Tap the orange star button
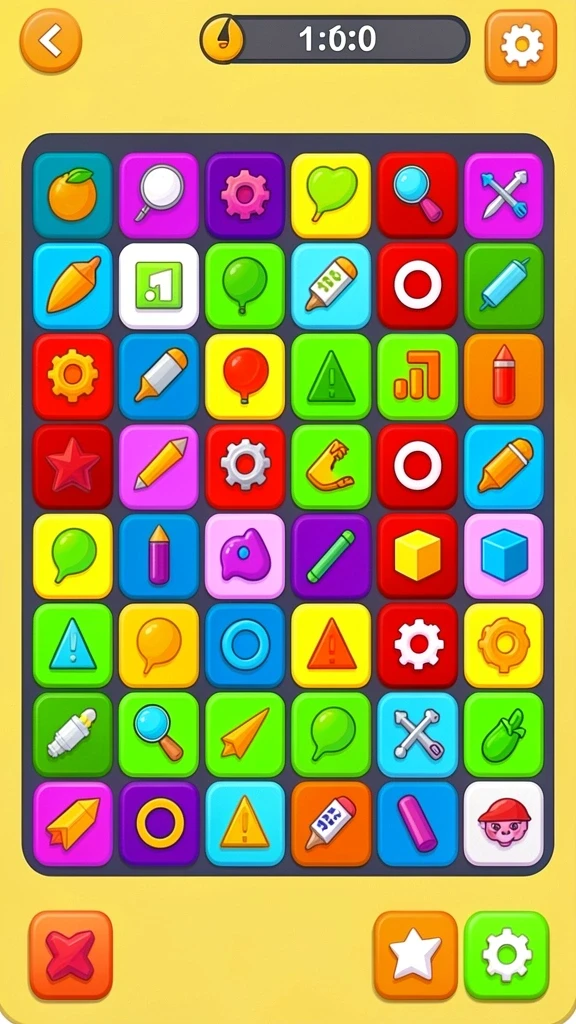Image resolution: width=576 pixels, height=1024 pixels. (x=415, y=955)
